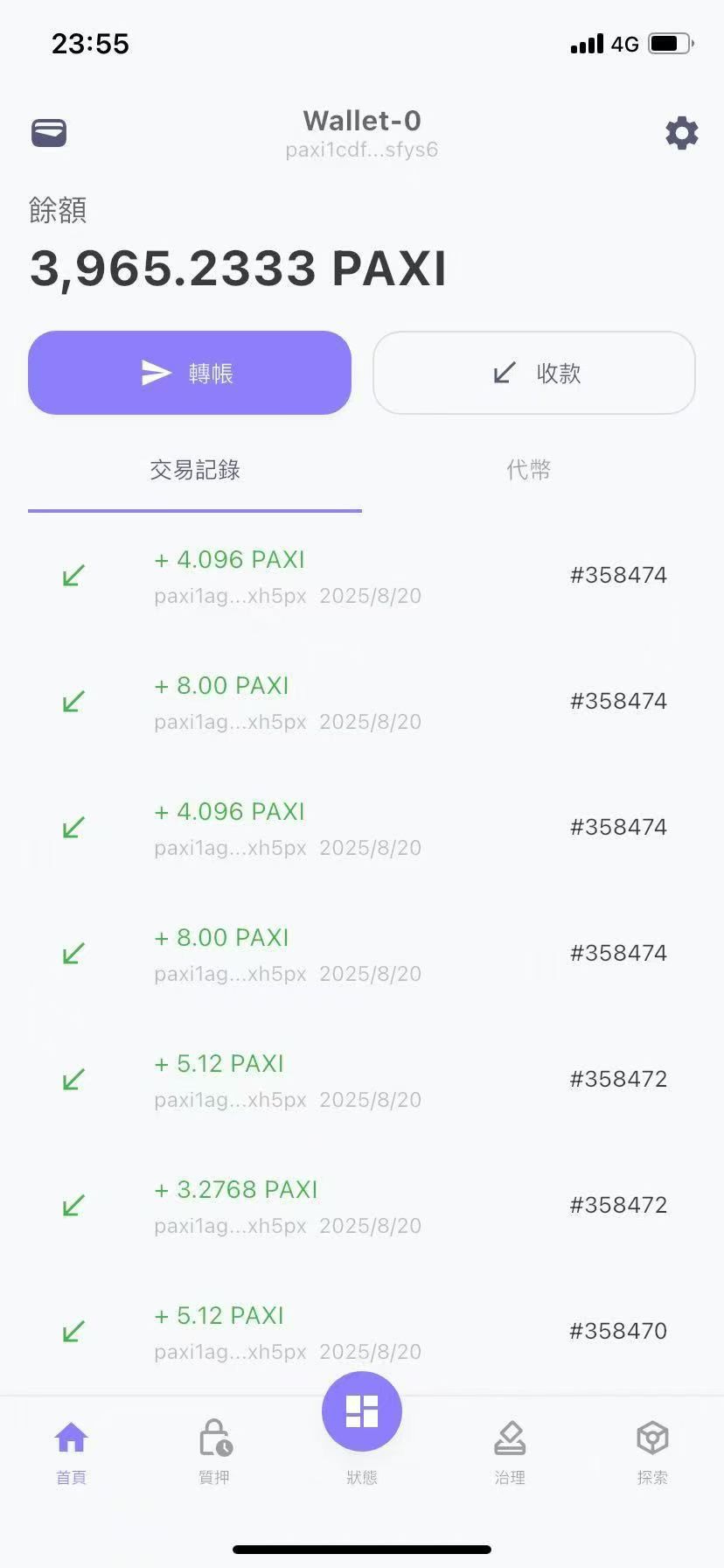Select the 交易記錄 transactions tab
This screenshot has height=1568, width=724.
point(195,470)
